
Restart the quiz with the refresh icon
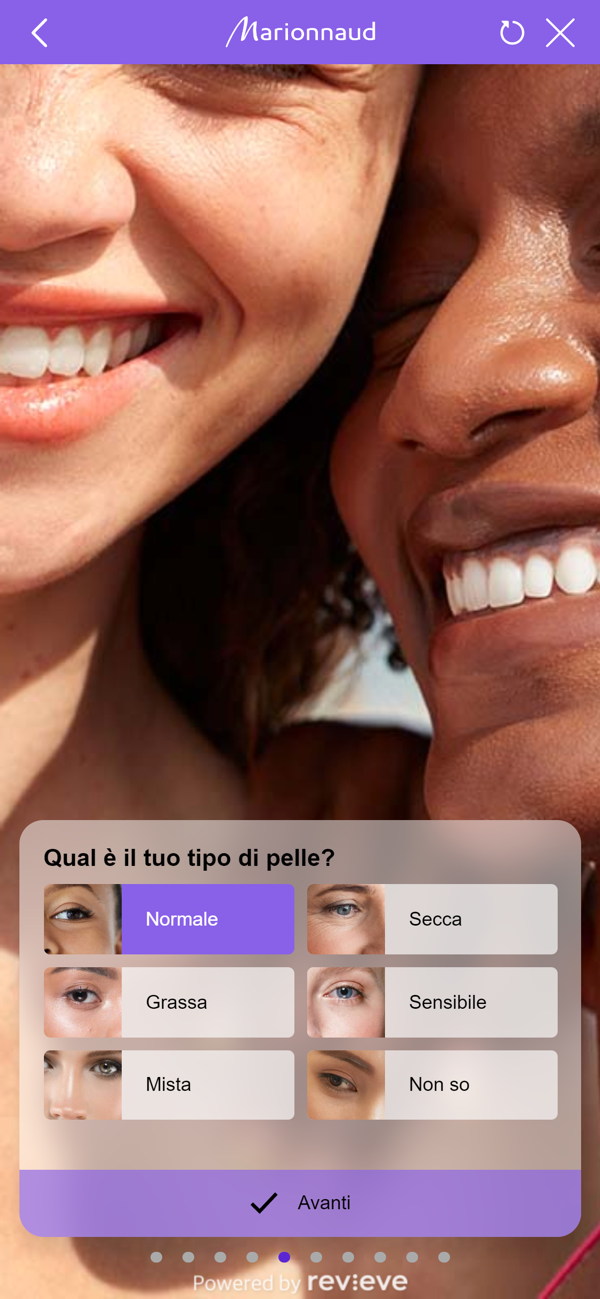coord(512,33)
